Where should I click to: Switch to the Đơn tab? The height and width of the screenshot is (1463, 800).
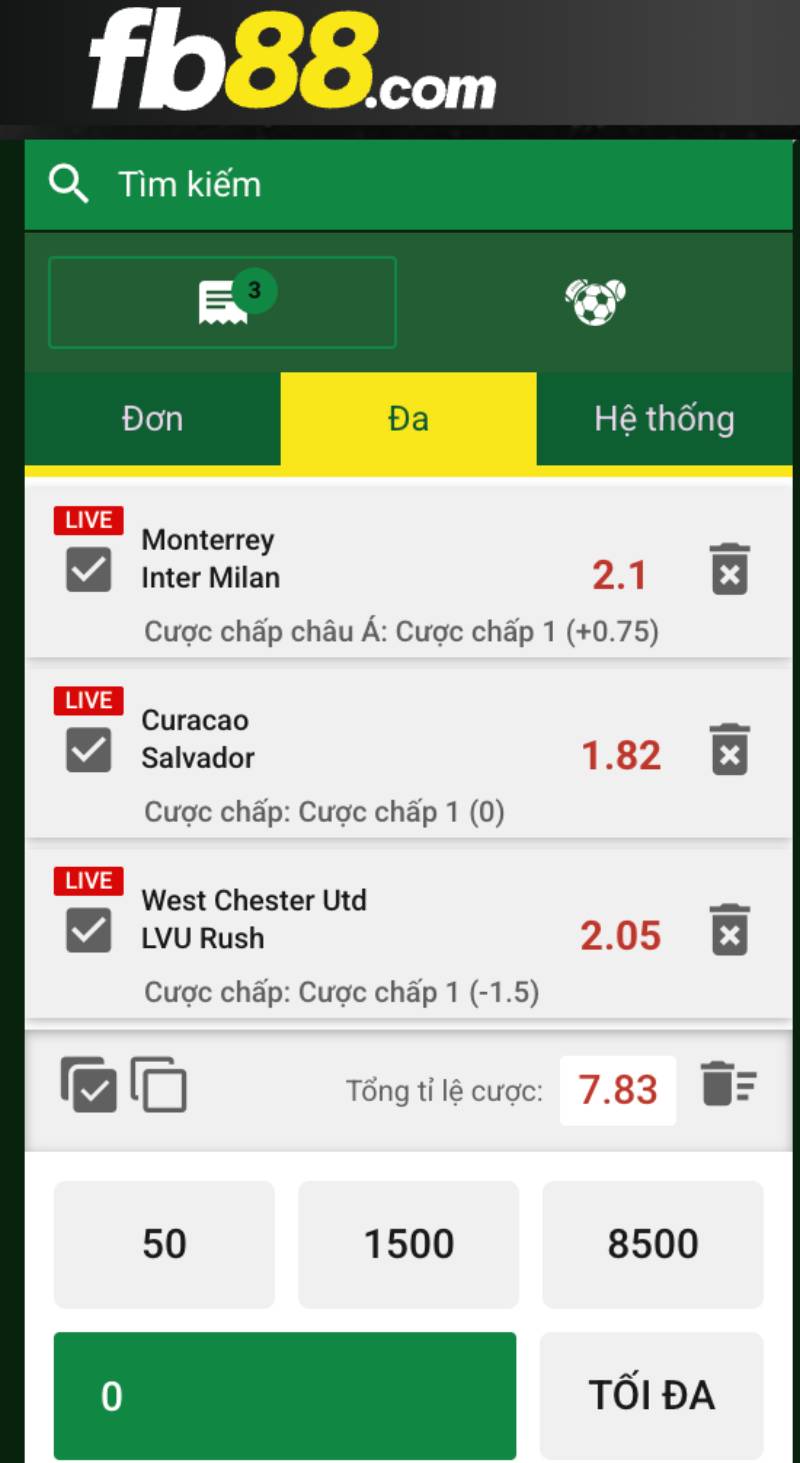pyautogui.click(x=152, y=419)
